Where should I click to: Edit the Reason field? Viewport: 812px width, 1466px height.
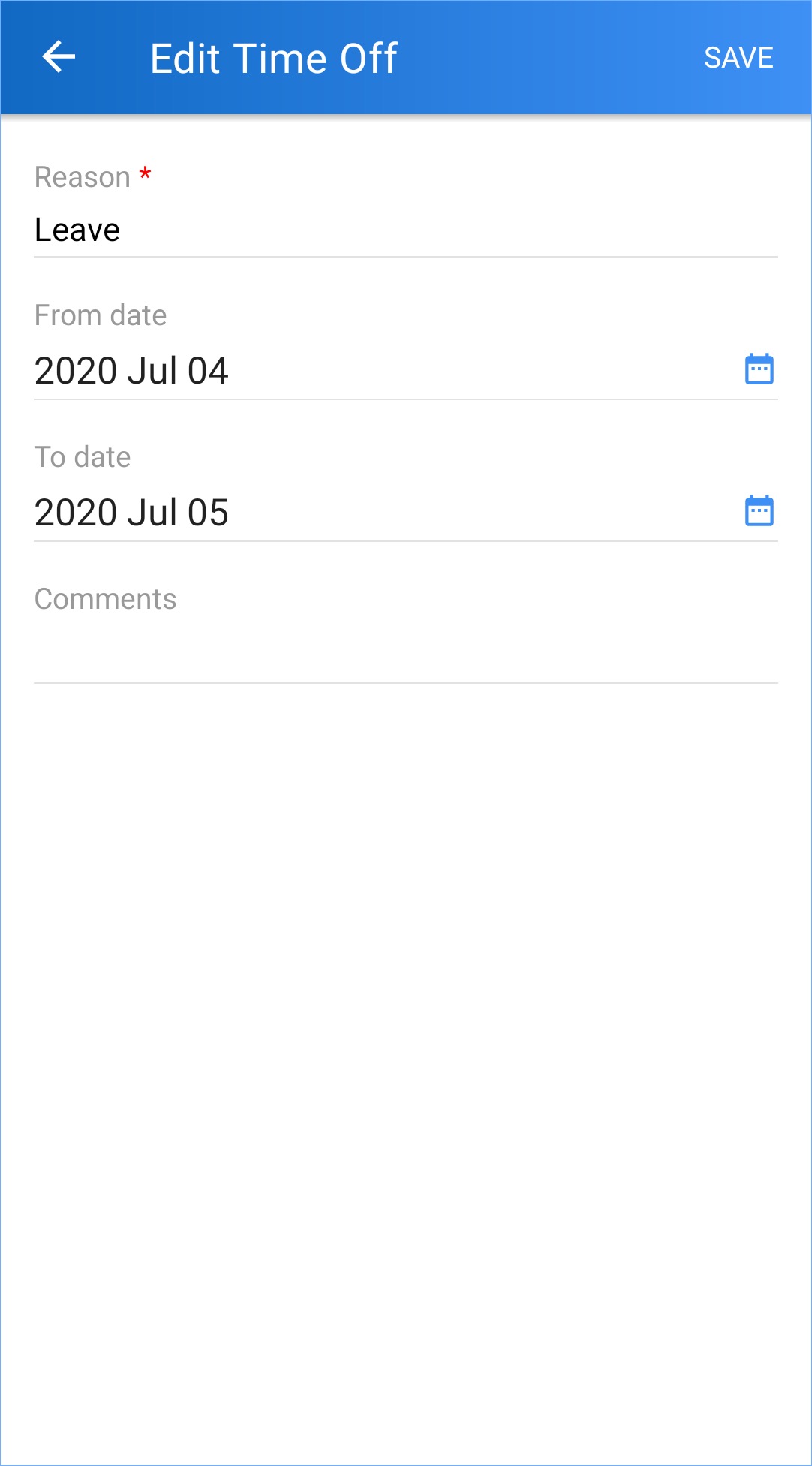[x=405, y=230]
